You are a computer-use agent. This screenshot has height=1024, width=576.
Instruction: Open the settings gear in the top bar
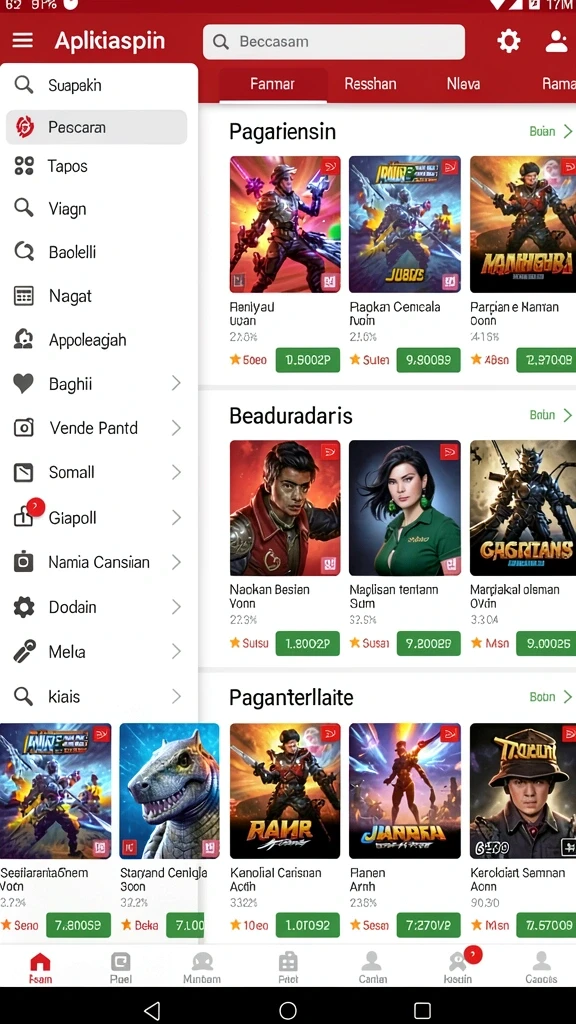509,41
